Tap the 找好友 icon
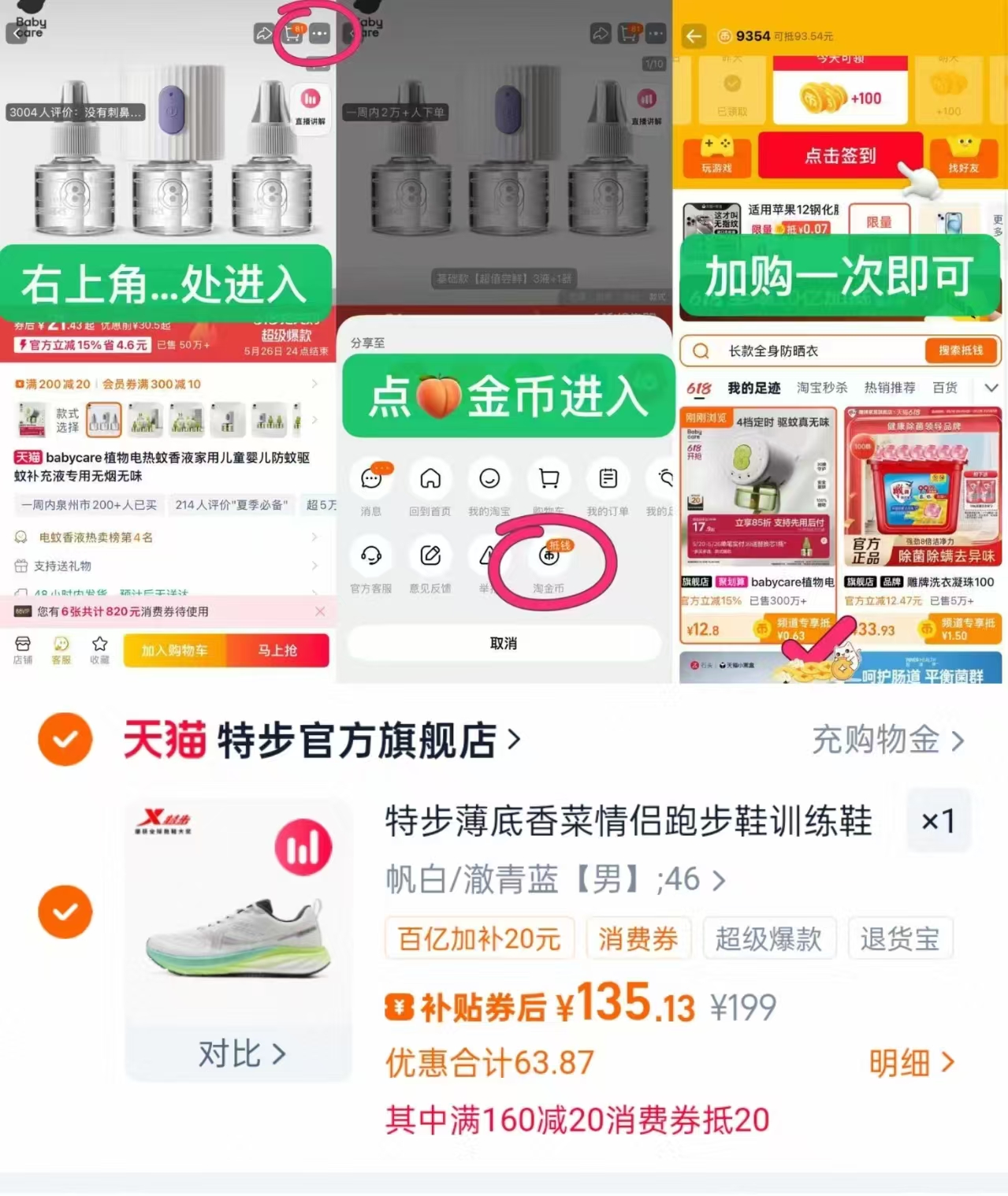1008x1196 pixels. pyautogui.click(x=965, y=155)
